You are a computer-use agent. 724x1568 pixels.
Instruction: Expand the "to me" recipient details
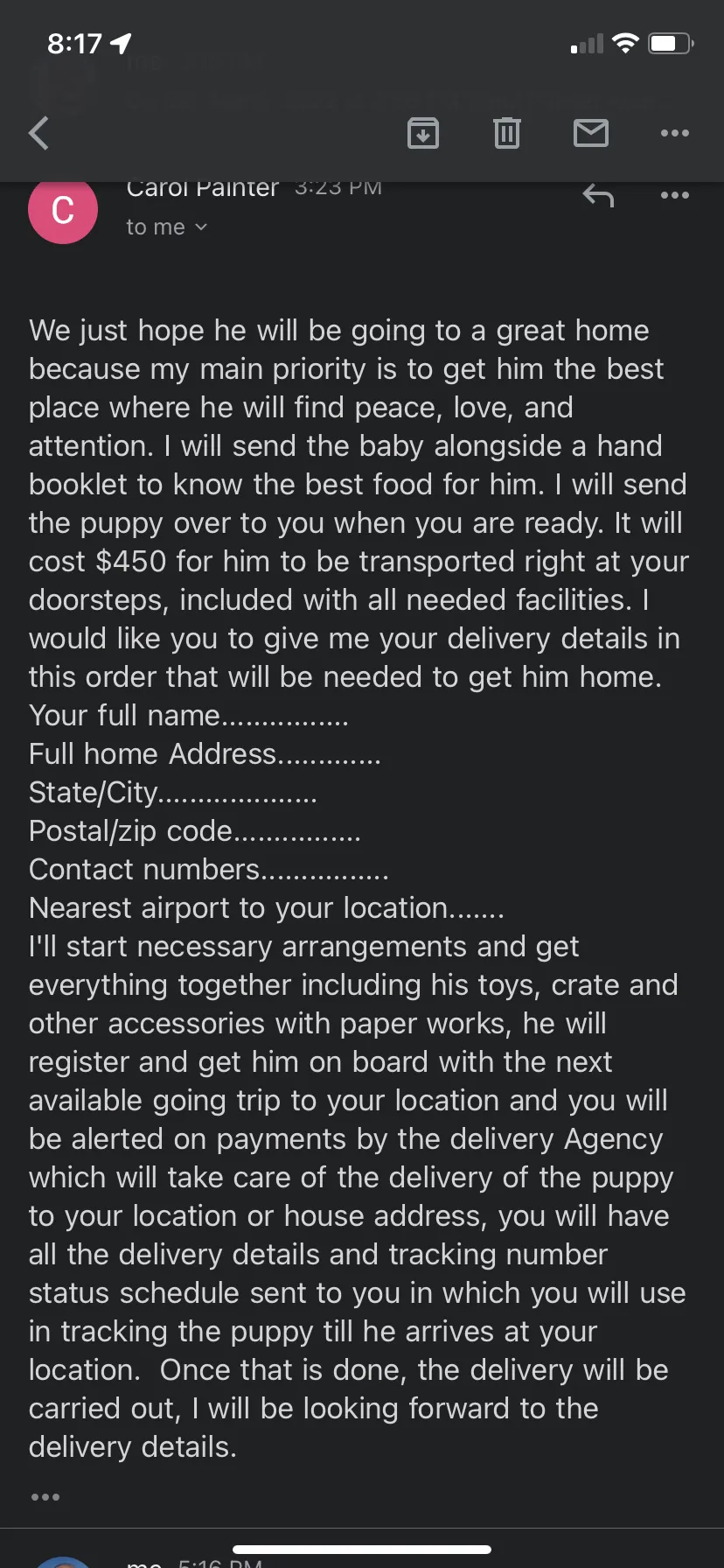[167, 227]
